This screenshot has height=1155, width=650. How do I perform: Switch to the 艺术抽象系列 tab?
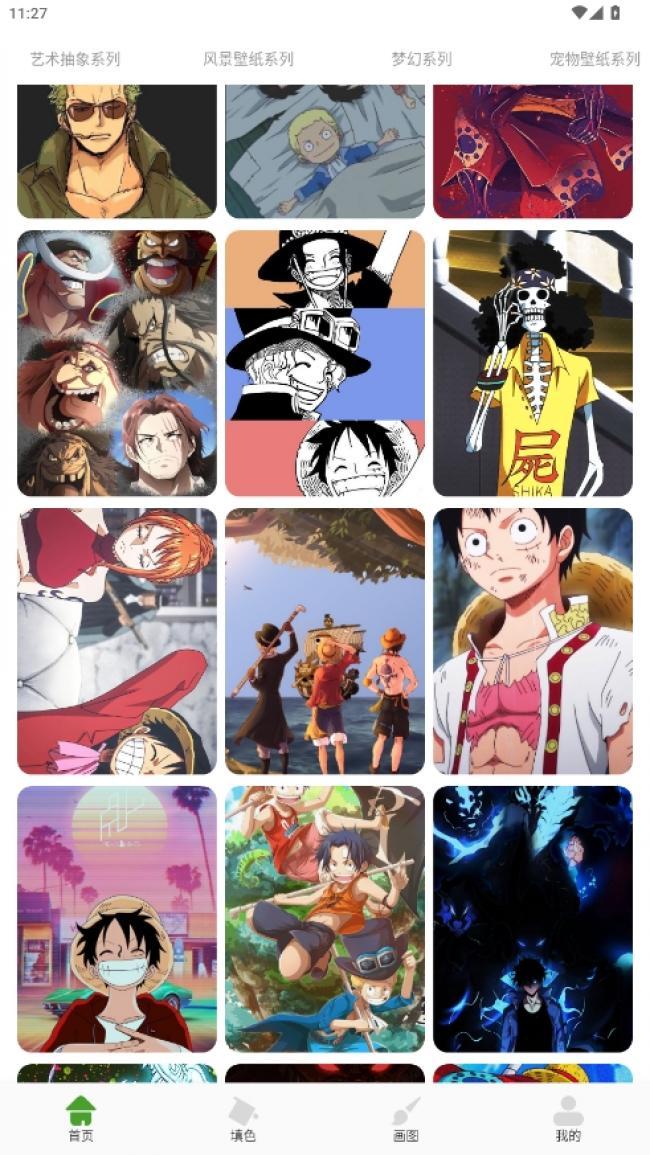pos(75,59)
